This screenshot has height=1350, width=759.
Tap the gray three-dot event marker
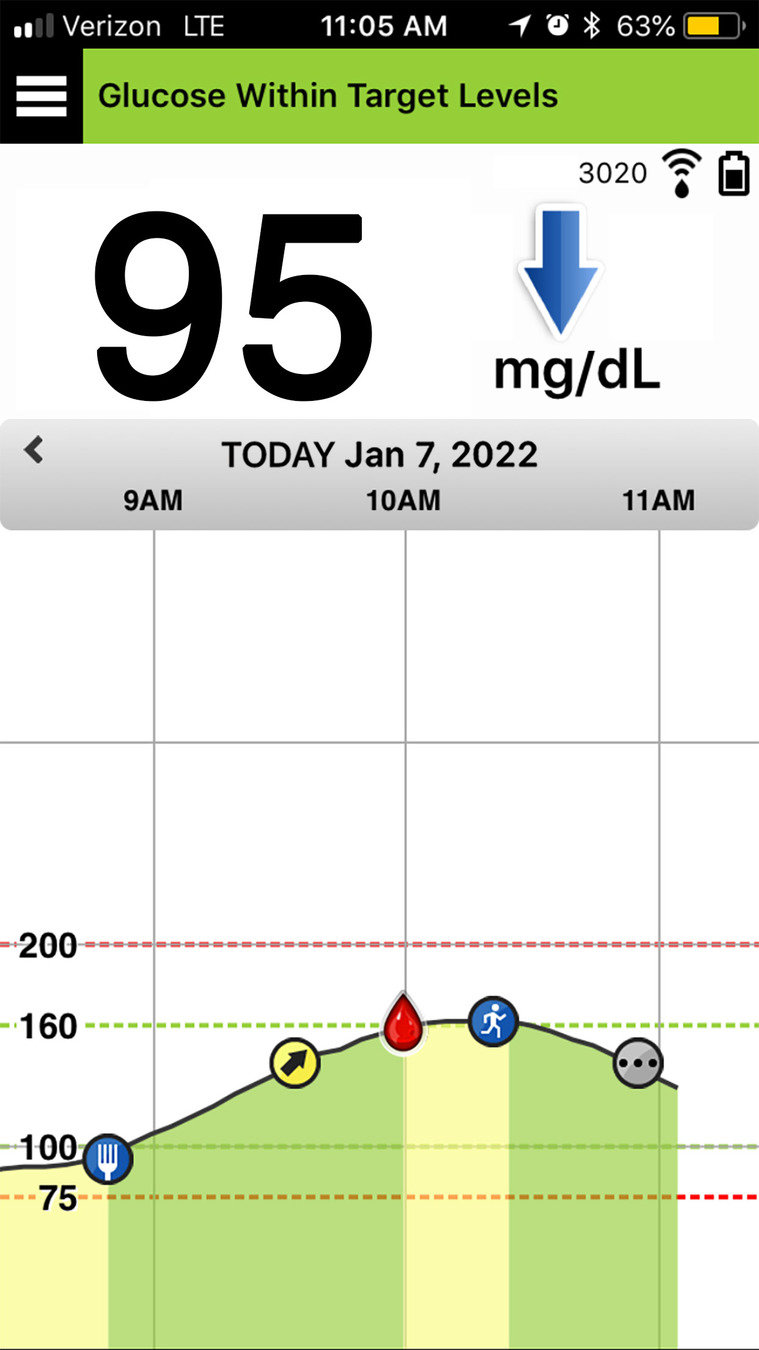click(638, 1063)
